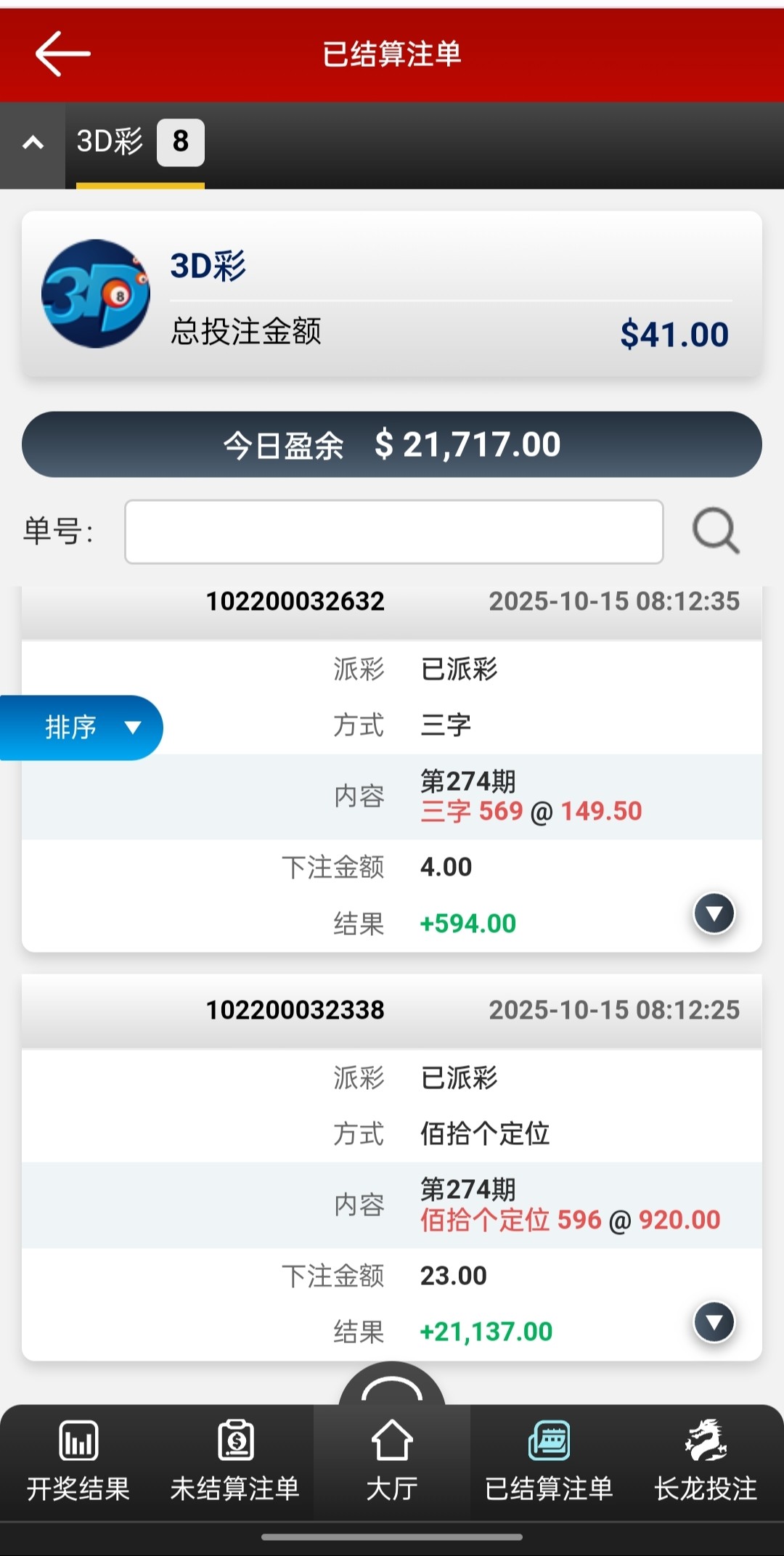Collapse the game list with the up chevron

[x=33, y=143]
